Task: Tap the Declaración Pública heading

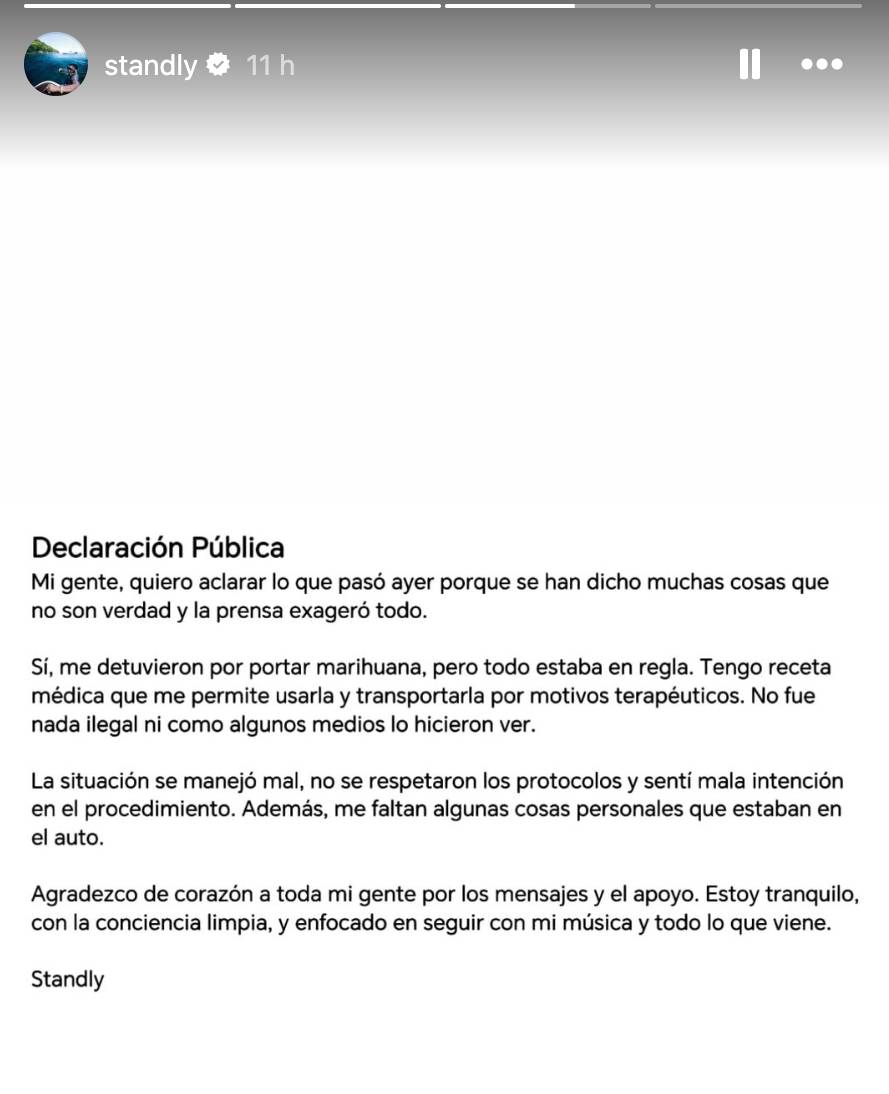Action: click(x=158, y=547)
